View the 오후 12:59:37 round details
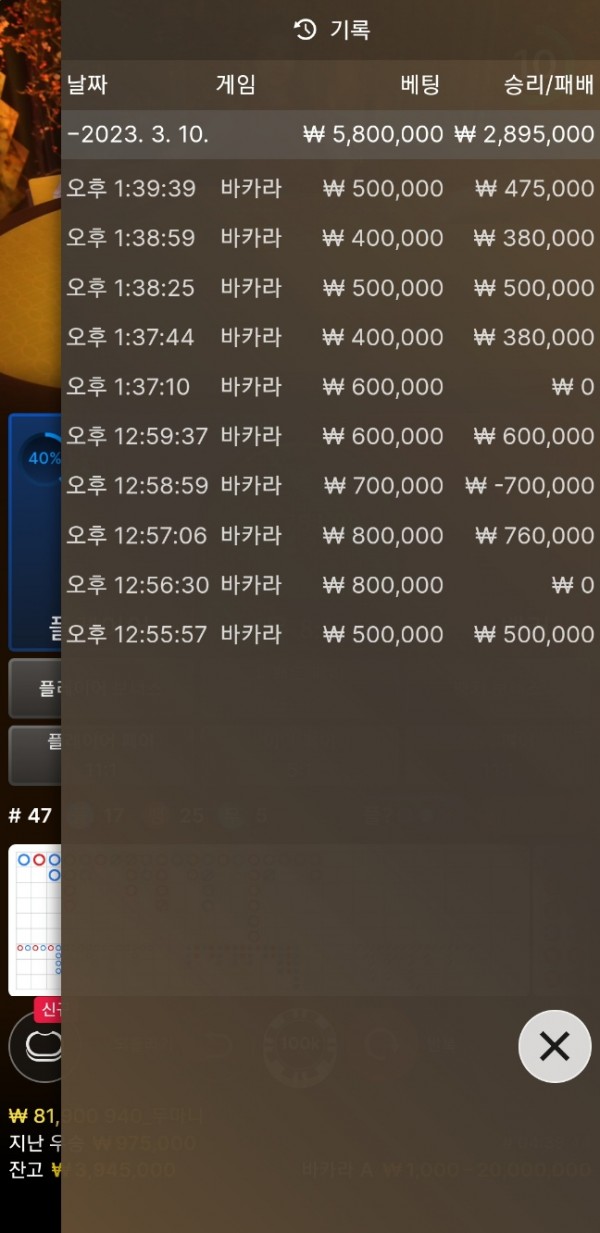The height and width of the screenshot is (1233, 600). pyautogui.click(x=330, y=436)
